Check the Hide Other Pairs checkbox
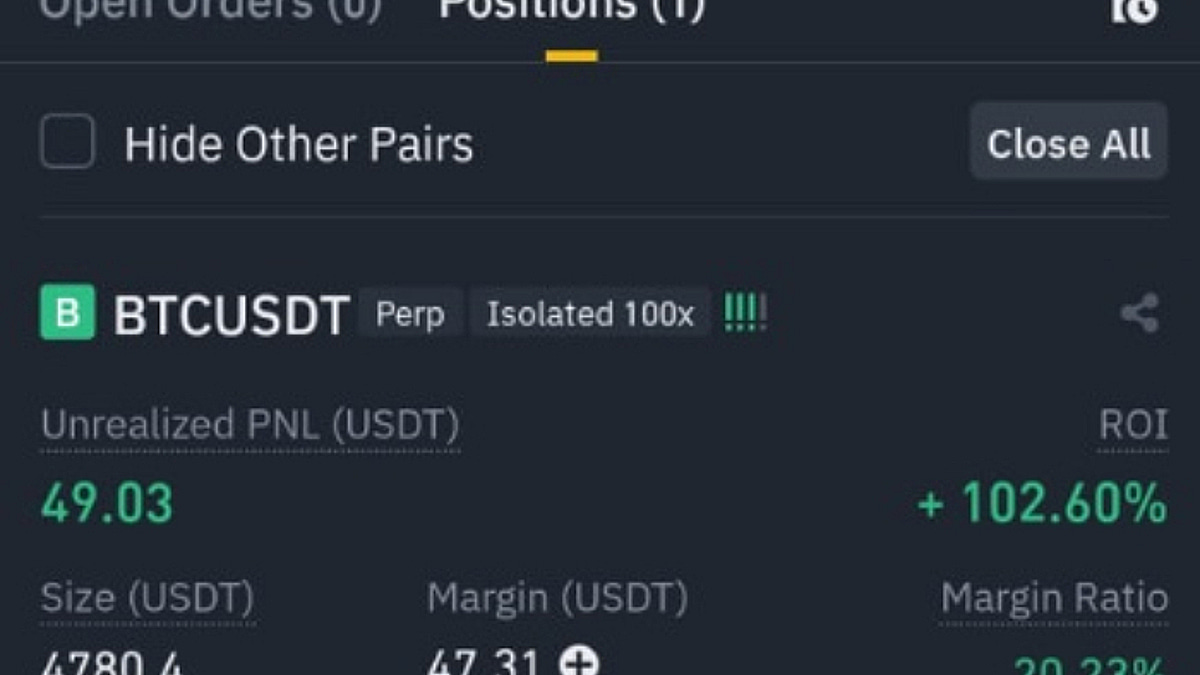This screenshot has width=1200, height=675. point(68,141)
